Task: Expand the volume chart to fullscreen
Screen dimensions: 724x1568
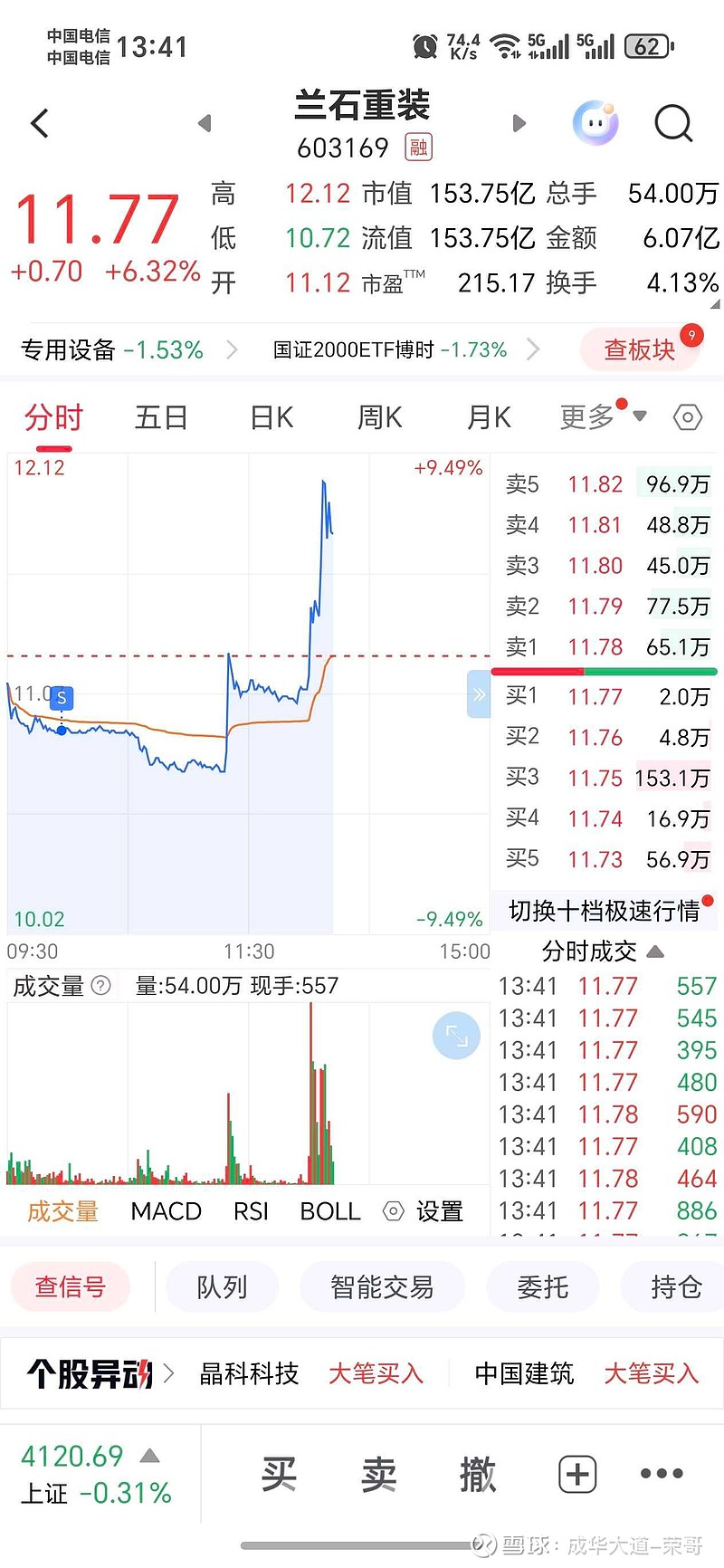Action: pos(456,1036)
